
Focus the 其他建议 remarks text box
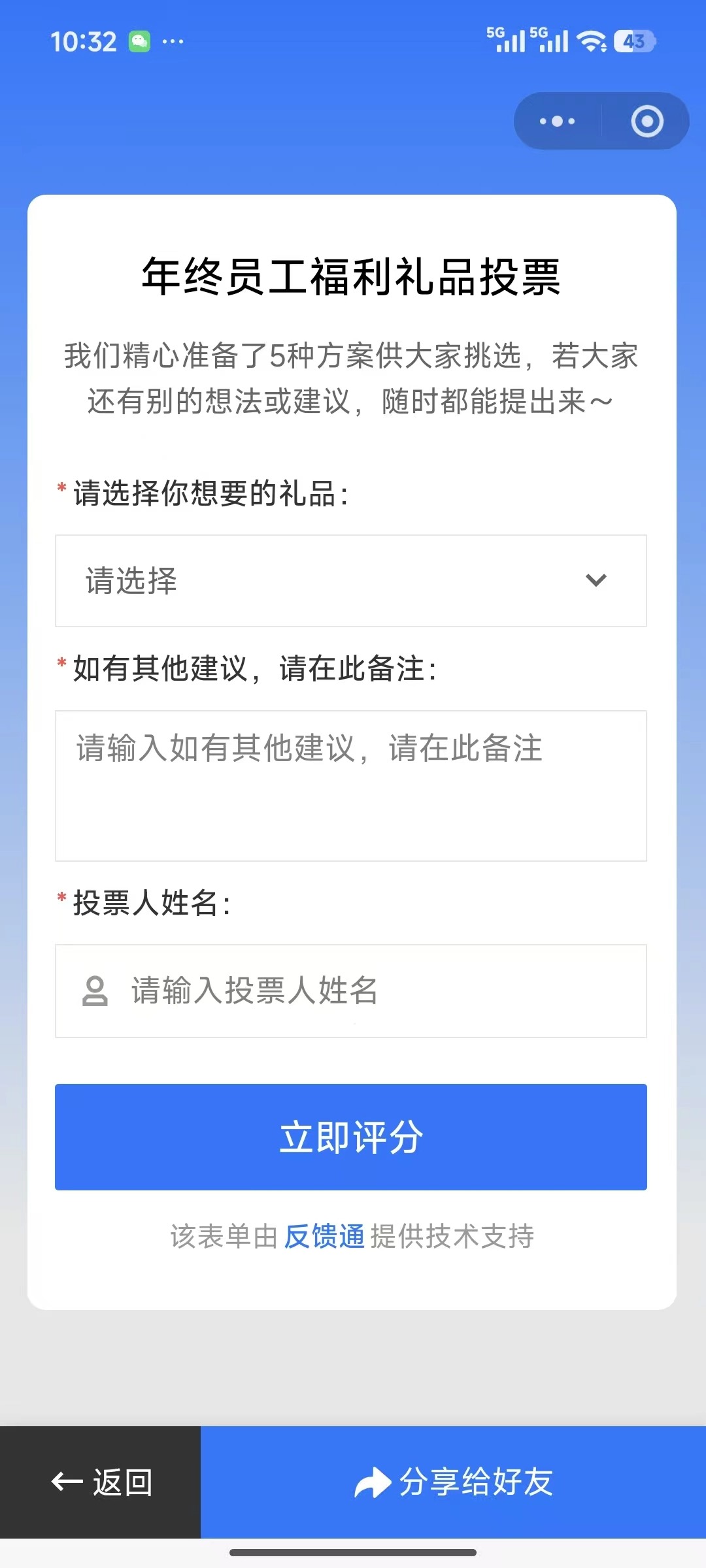(351, 785)
